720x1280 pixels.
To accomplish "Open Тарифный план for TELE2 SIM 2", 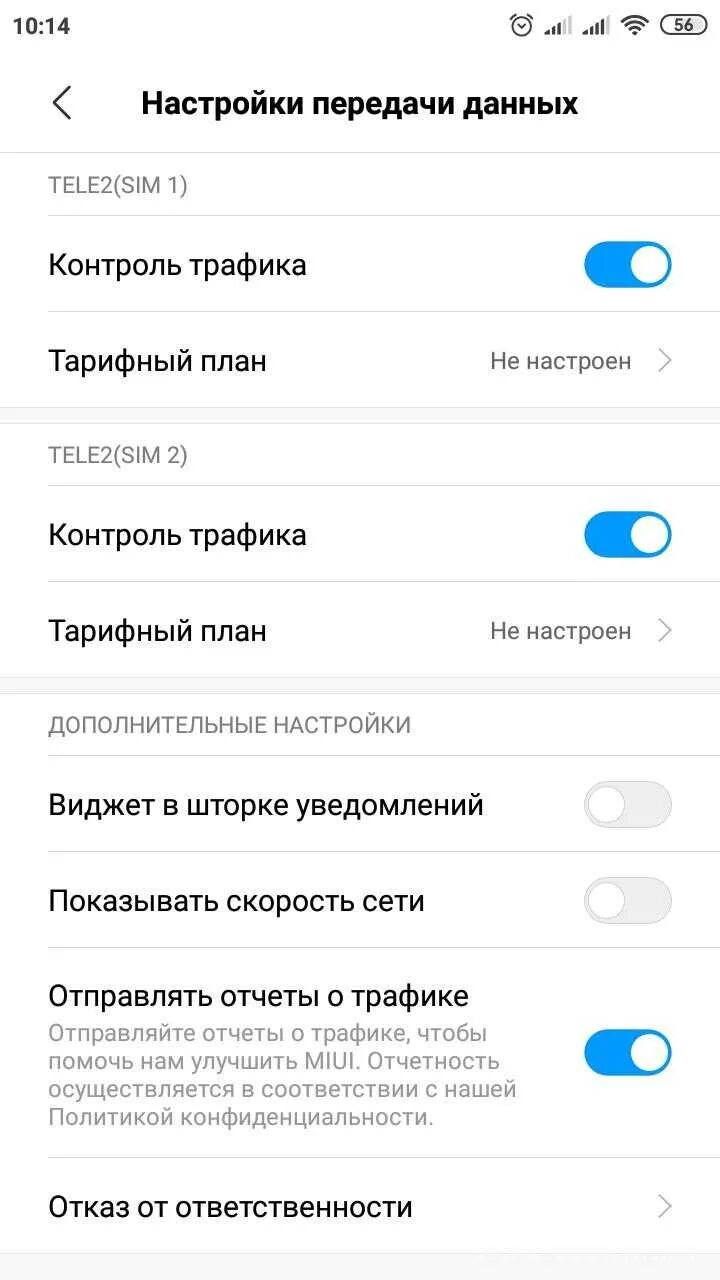I will [x=360, y=631].
